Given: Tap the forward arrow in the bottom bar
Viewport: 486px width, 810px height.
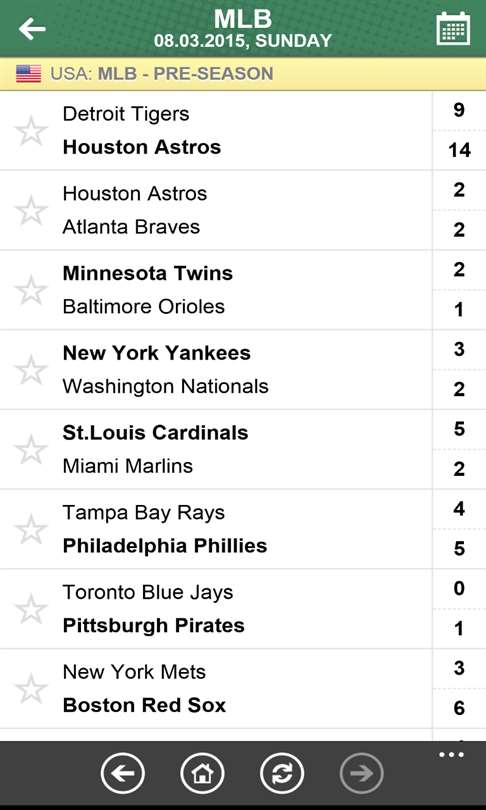Looking at the screenshot, I should tap(362, 773).
